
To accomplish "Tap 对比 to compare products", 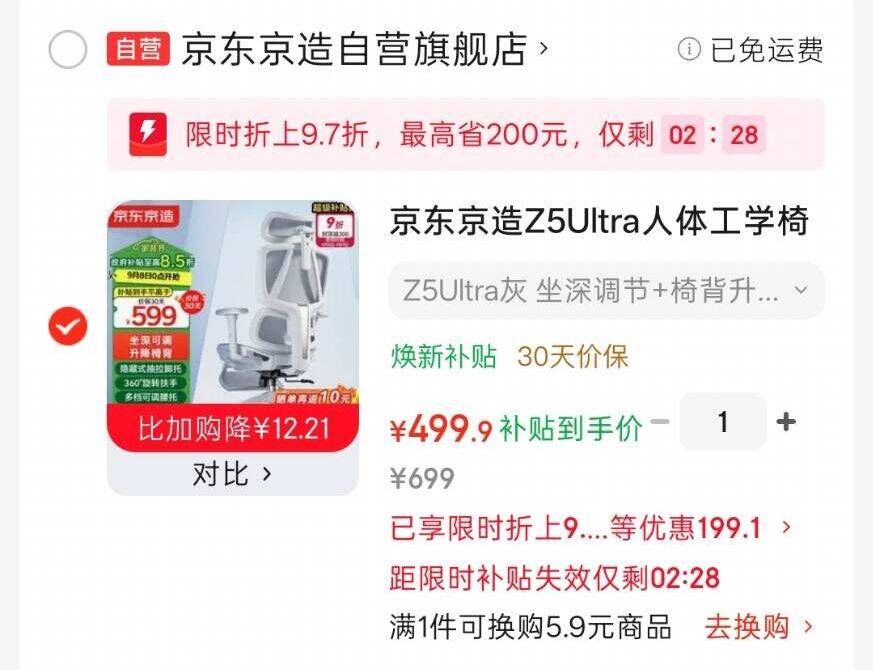I will click(x=233, y=475).
